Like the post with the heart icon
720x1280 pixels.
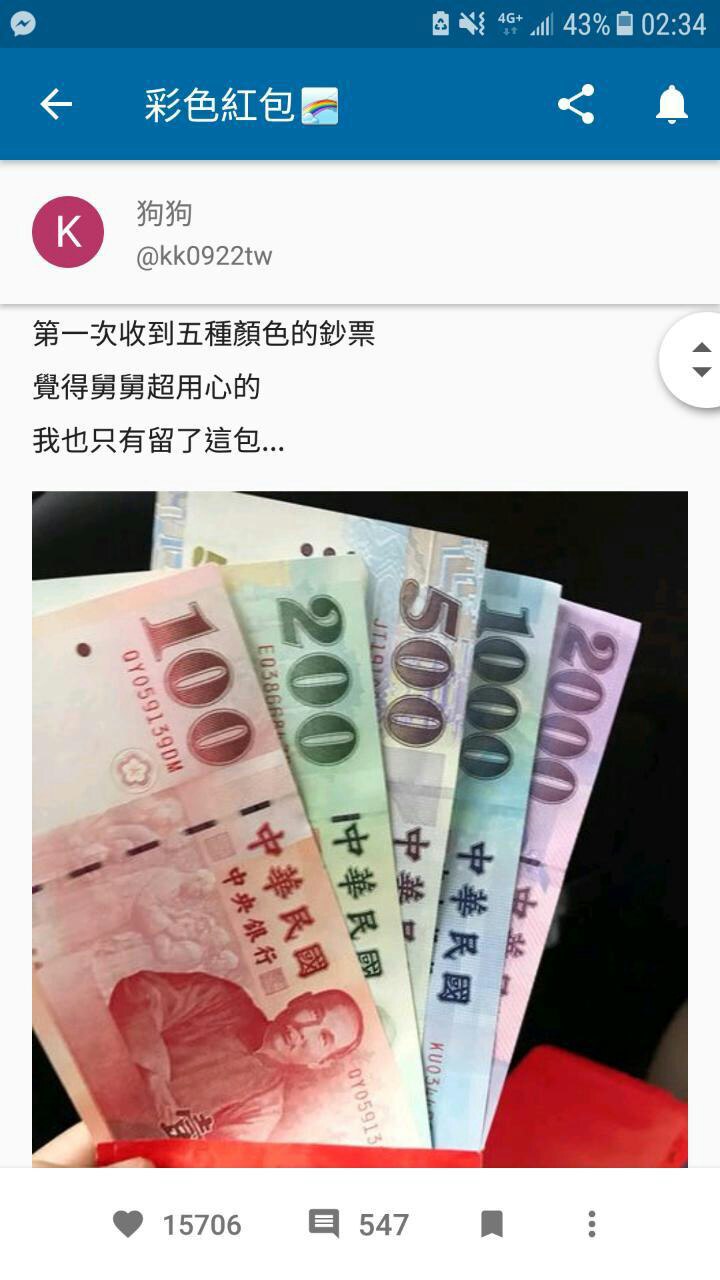pyautogui.click(x=128, y=1224)
